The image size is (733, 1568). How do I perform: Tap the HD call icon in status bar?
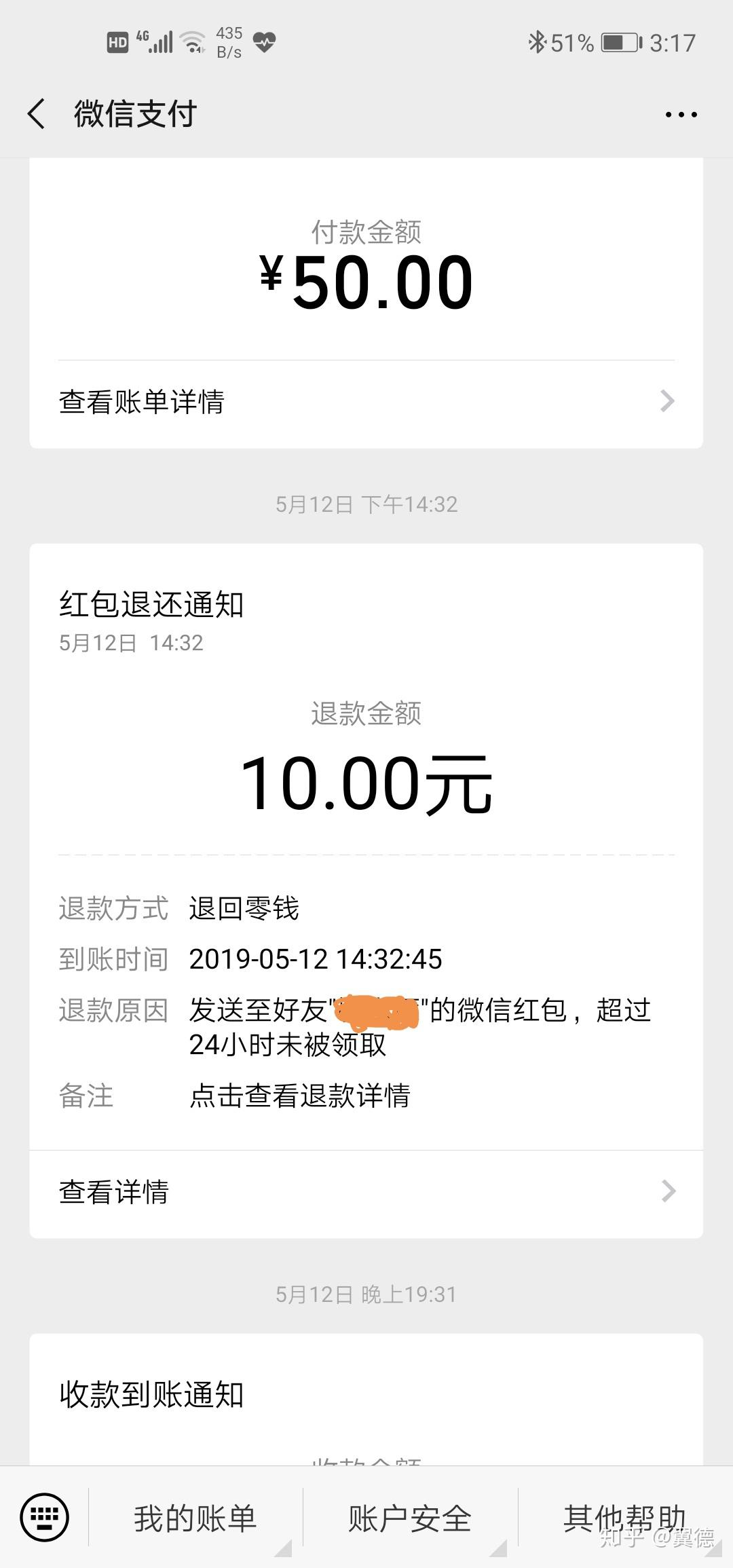pyautogui.click(x=117, y=42)
